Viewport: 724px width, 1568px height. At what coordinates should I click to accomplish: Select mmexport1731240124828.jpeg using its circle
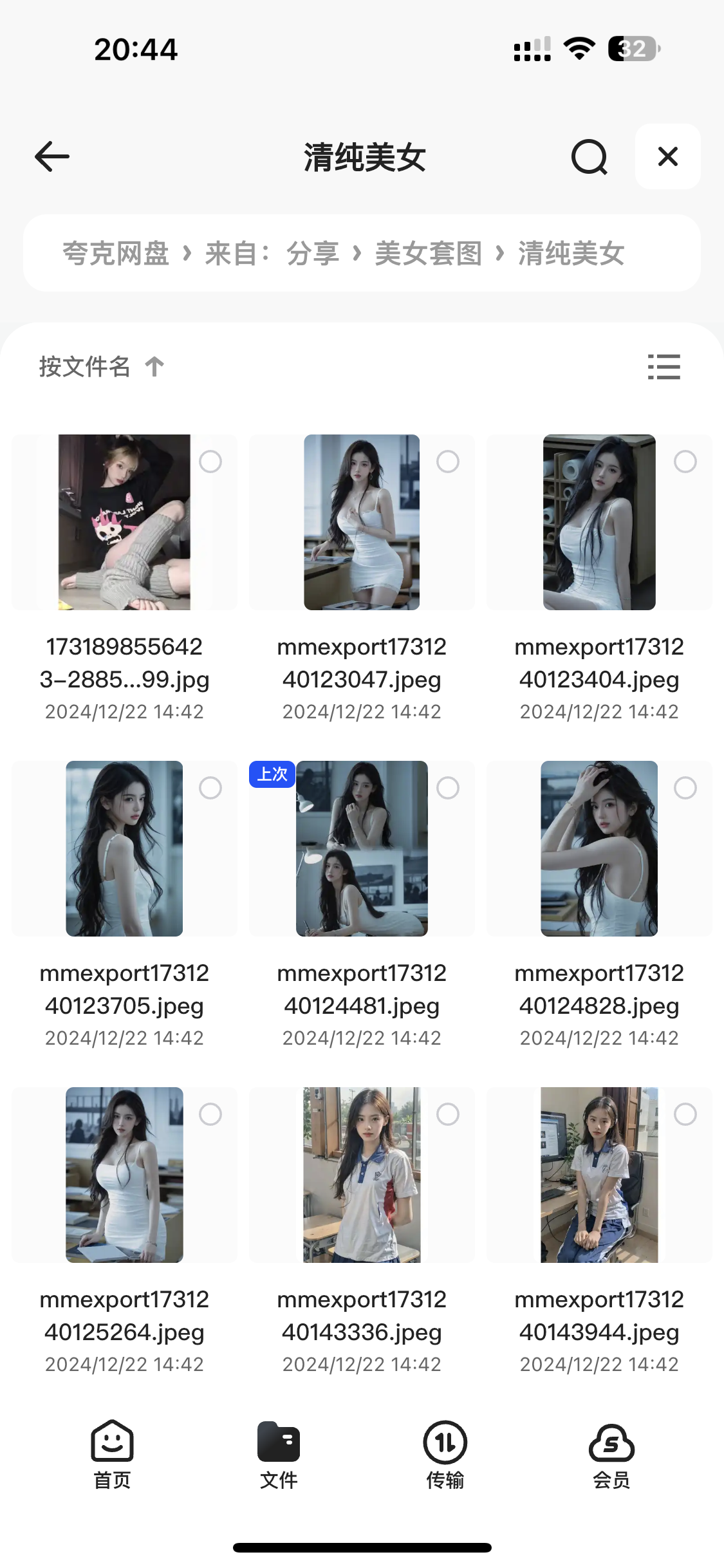point(685,788)
